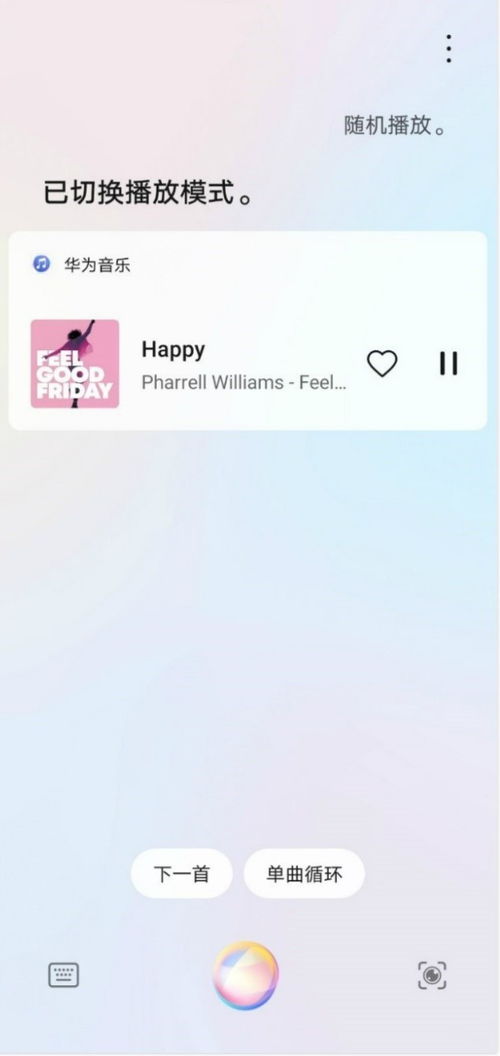Switch to keyboard input

(x=63, y=975)
